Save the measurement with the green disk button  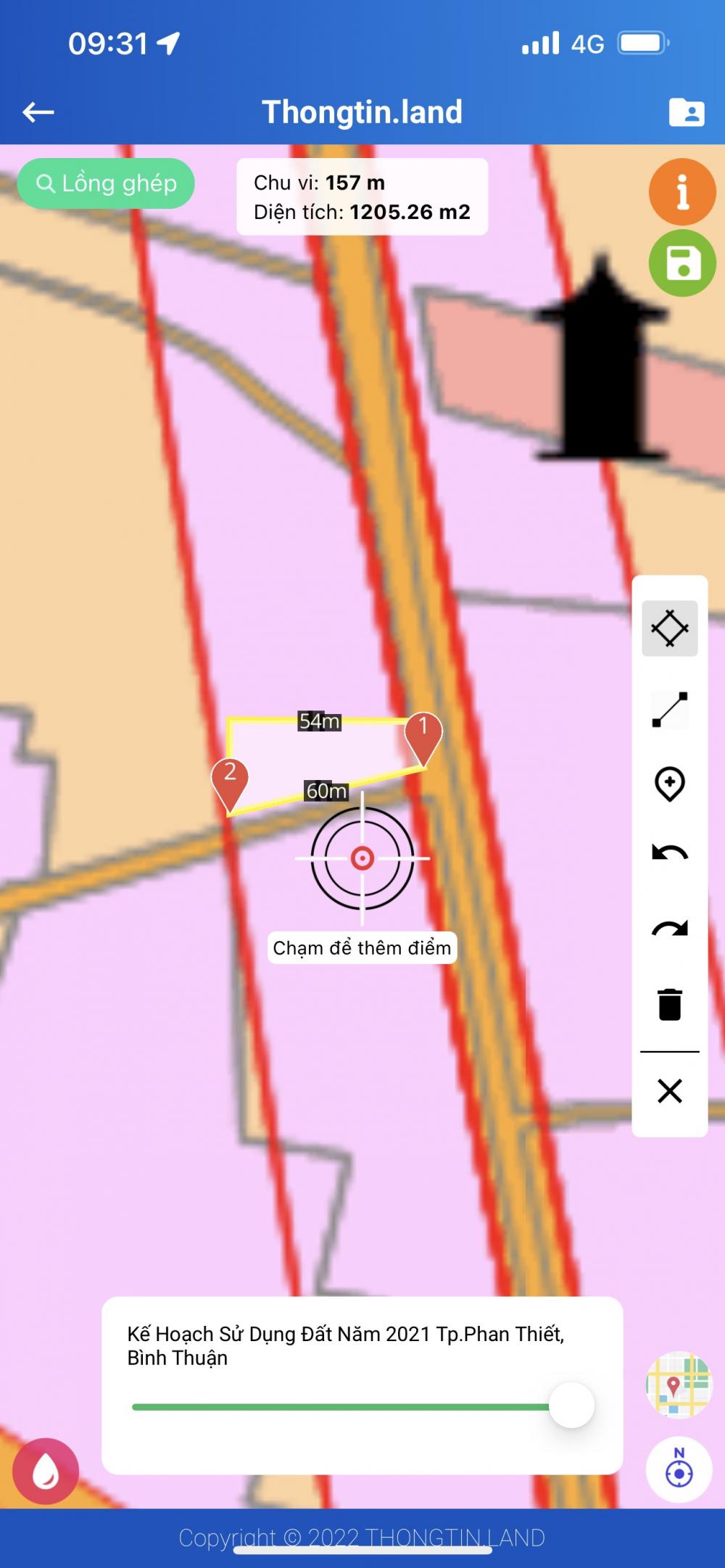point(682,263)
